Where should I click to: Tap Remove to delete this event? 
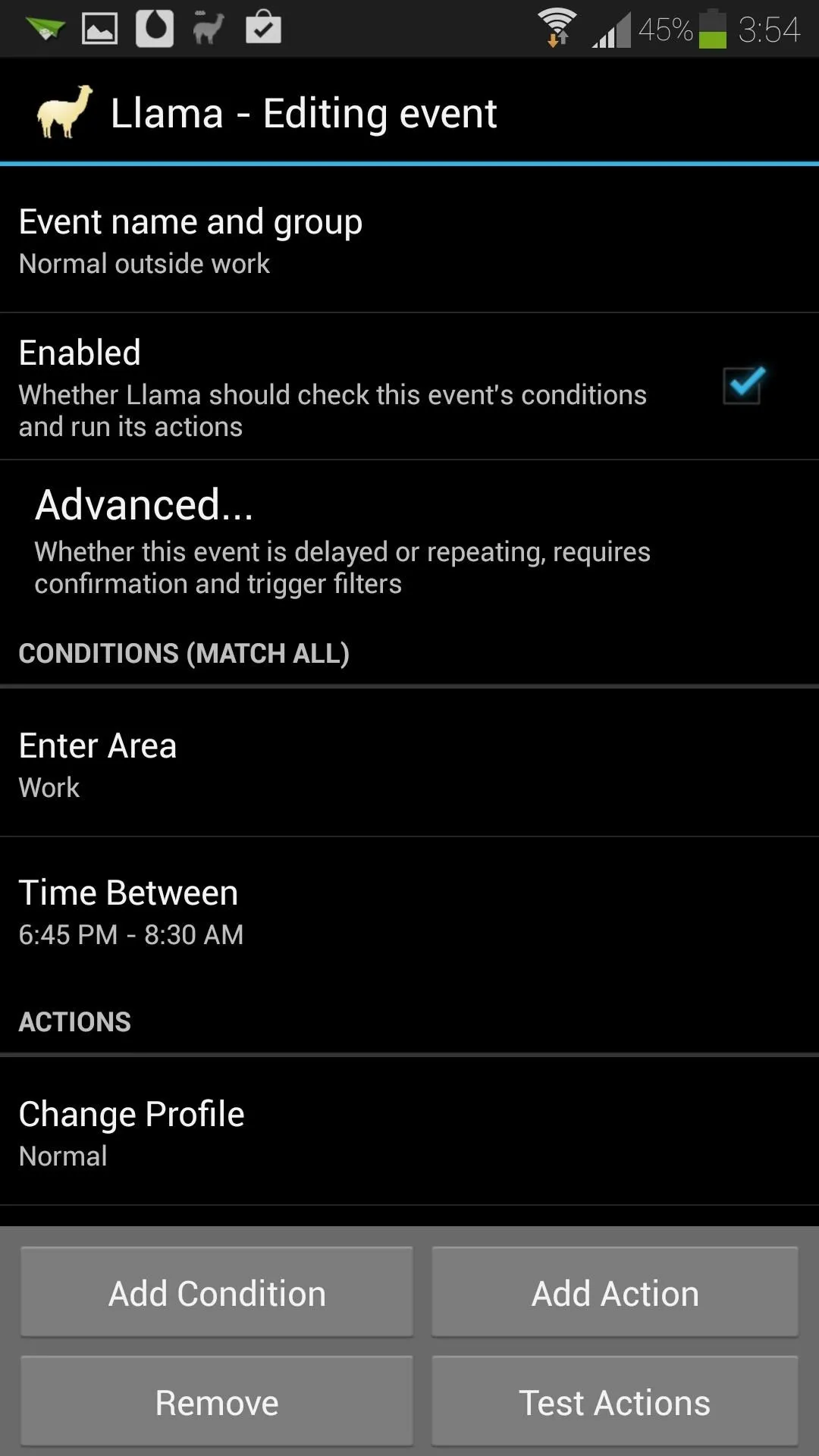[217, 1402]
